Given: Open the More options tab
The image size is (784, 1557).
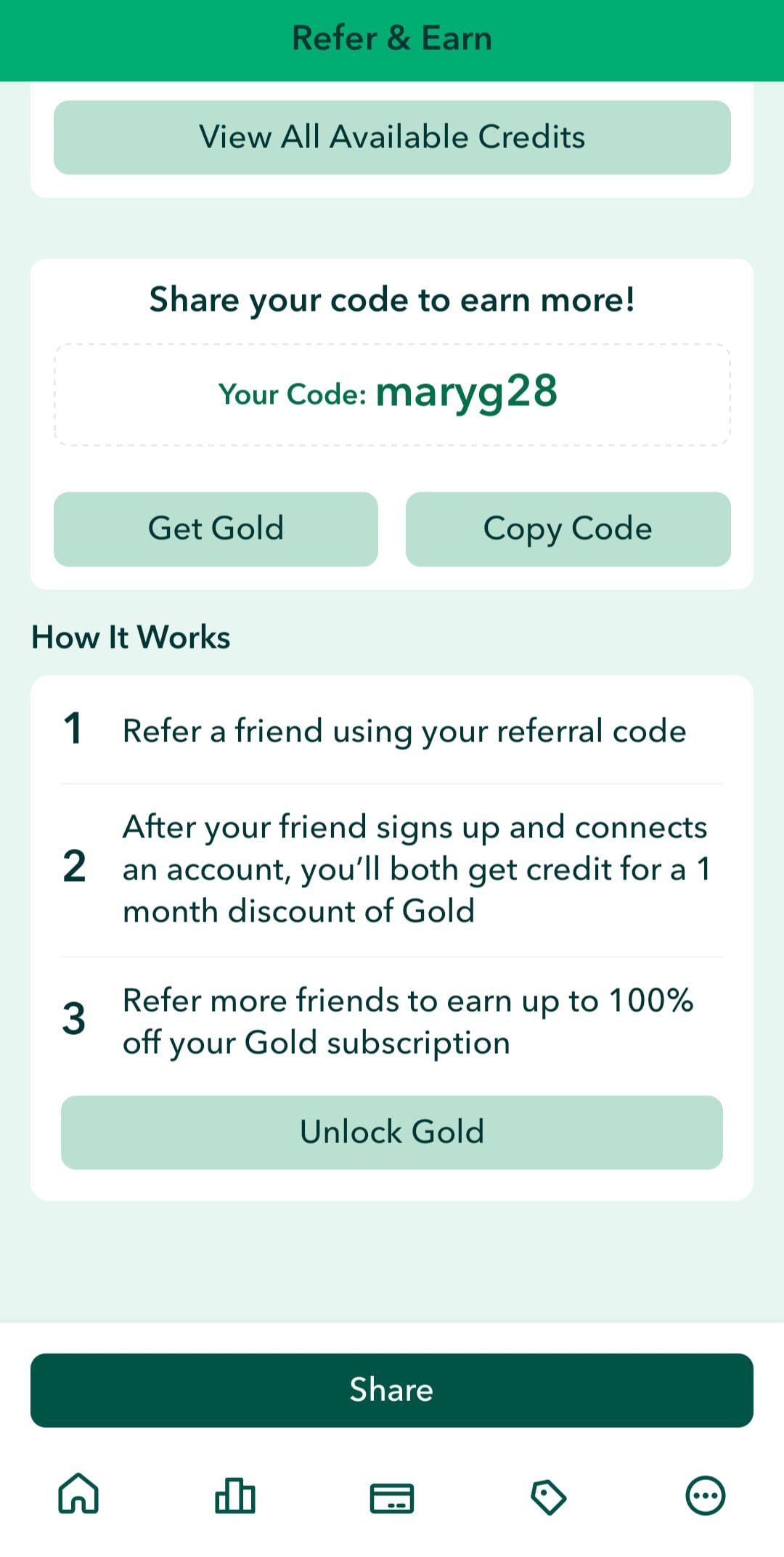Looking at the screenshot, I should [x=705, y=1496].
